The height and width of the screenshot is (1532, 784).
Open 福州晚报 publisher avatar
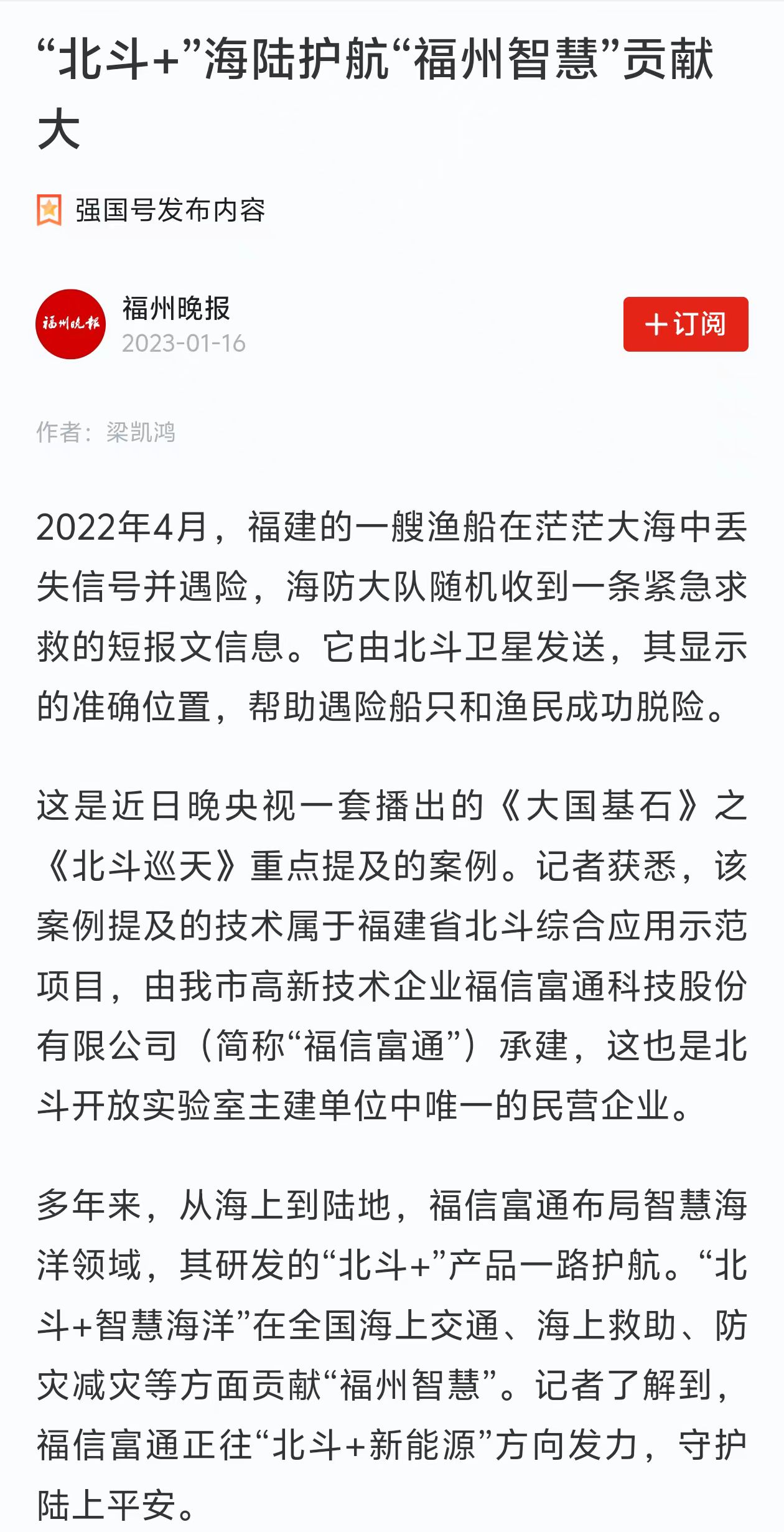pos(71,324)
